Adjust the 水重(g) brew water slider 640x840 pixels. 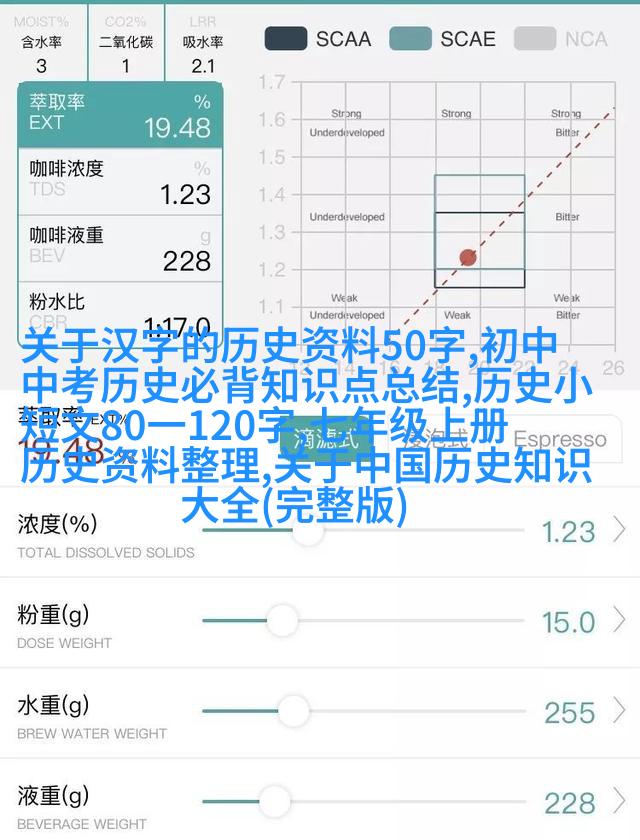292,712
